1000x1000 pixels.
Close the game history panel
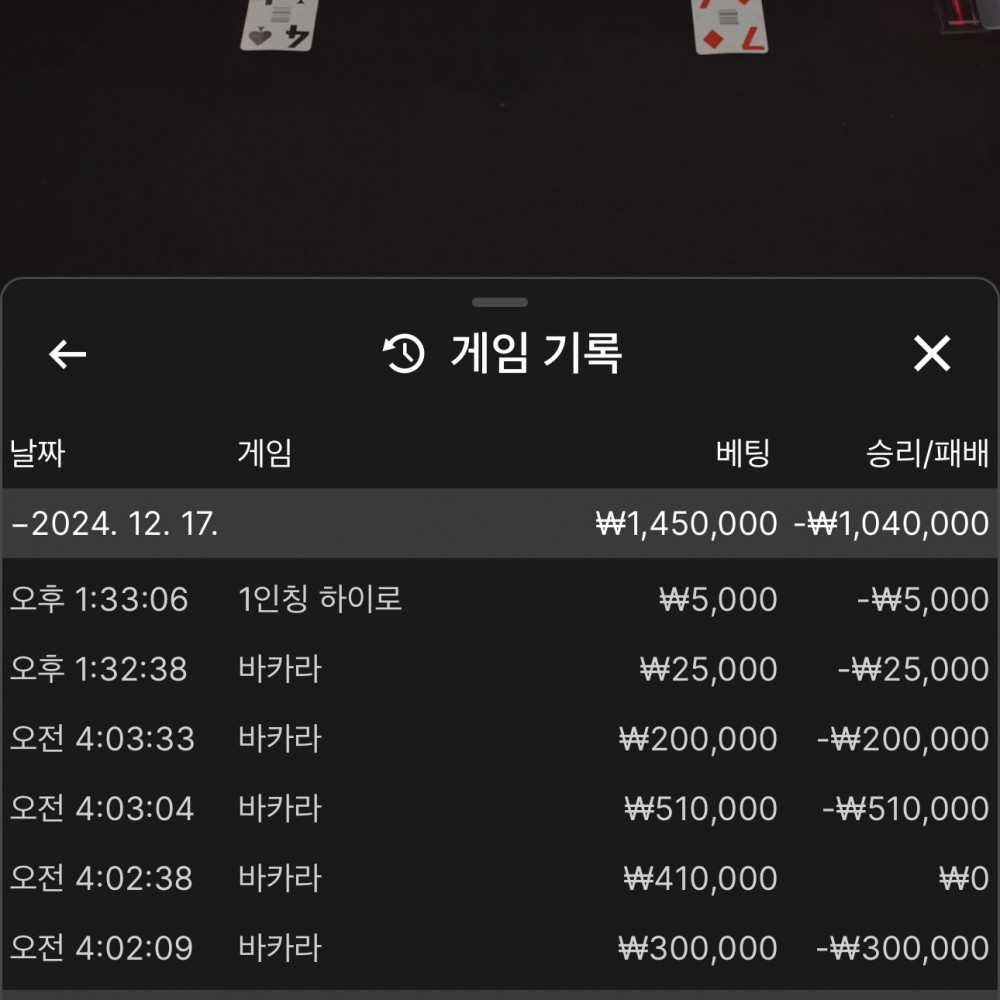931,354
